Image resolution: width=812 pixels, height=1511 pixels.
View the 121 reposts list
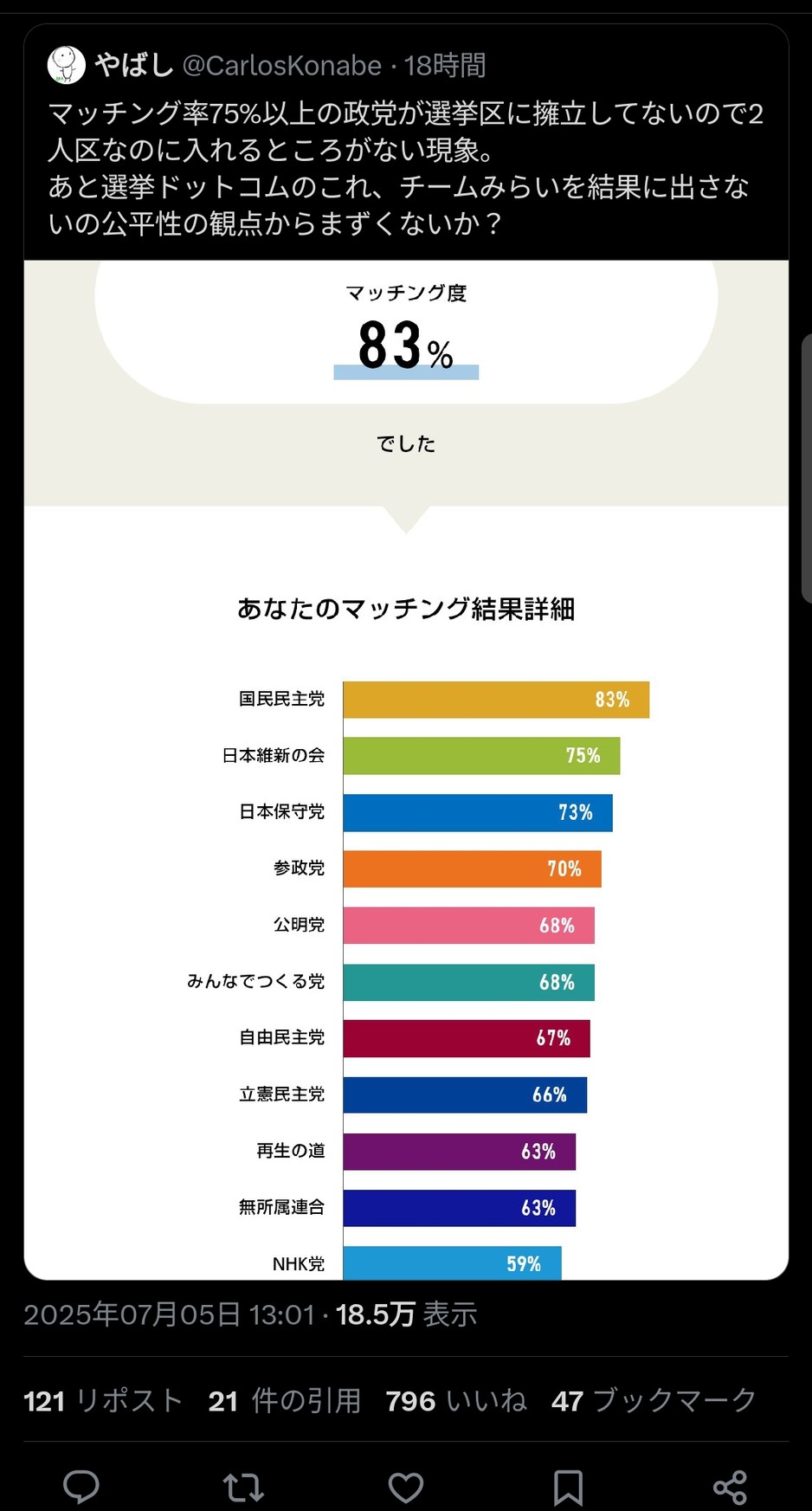pos(103,1400)
